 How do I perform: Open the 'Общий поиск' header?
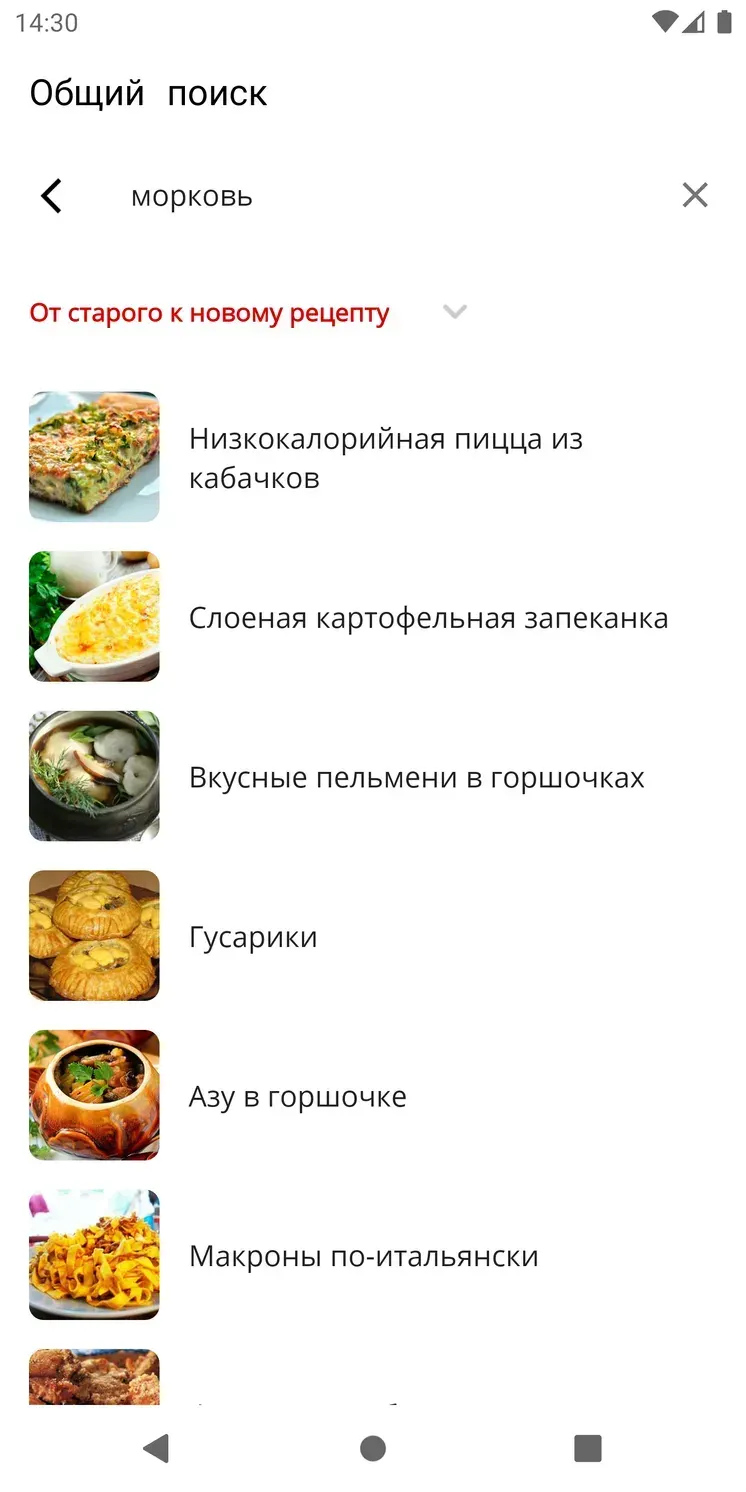[148, 93]
